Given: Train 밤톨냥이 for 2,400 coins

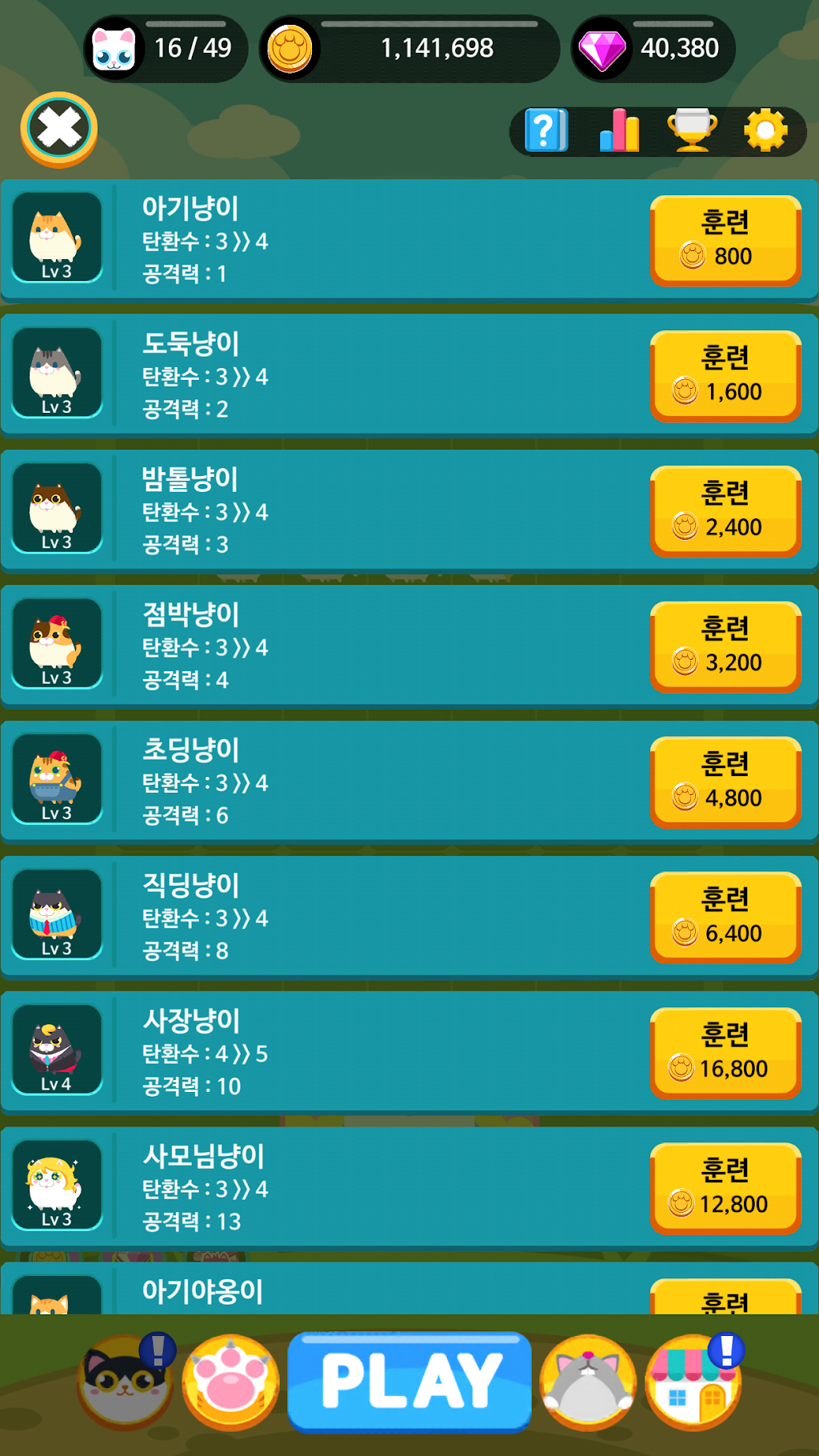Looking at the screenshot, I should [x=726, y=511].
